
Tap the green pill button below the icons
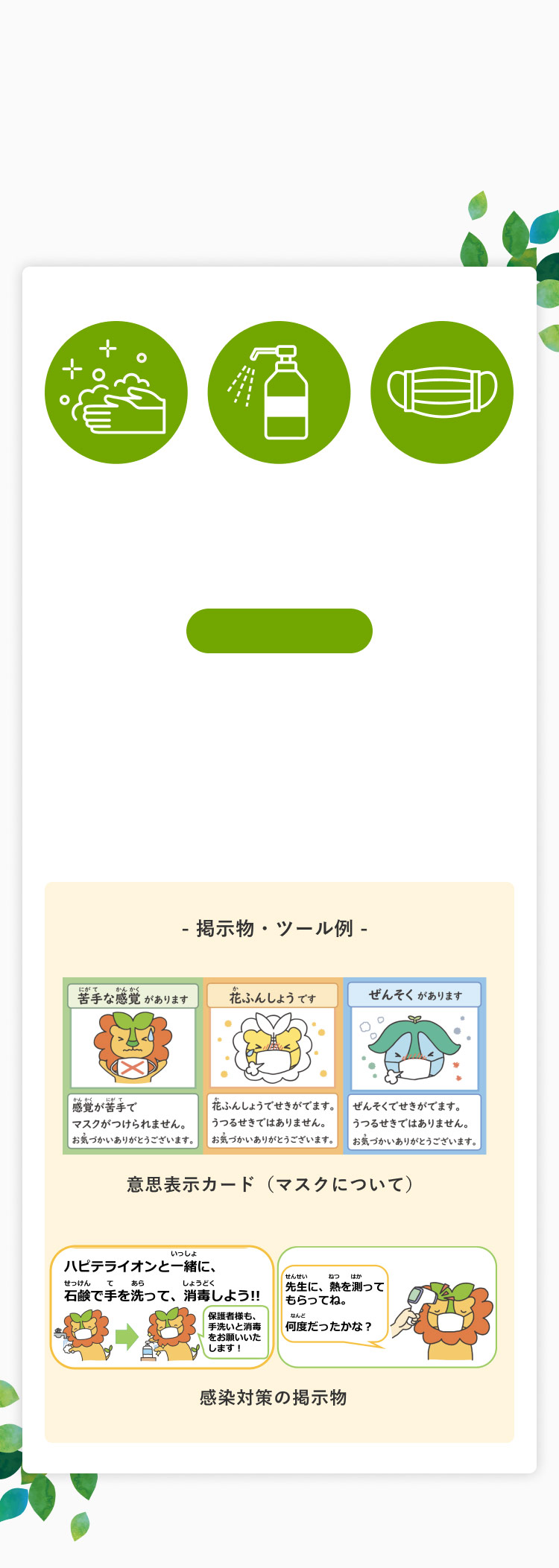point(279,631)
